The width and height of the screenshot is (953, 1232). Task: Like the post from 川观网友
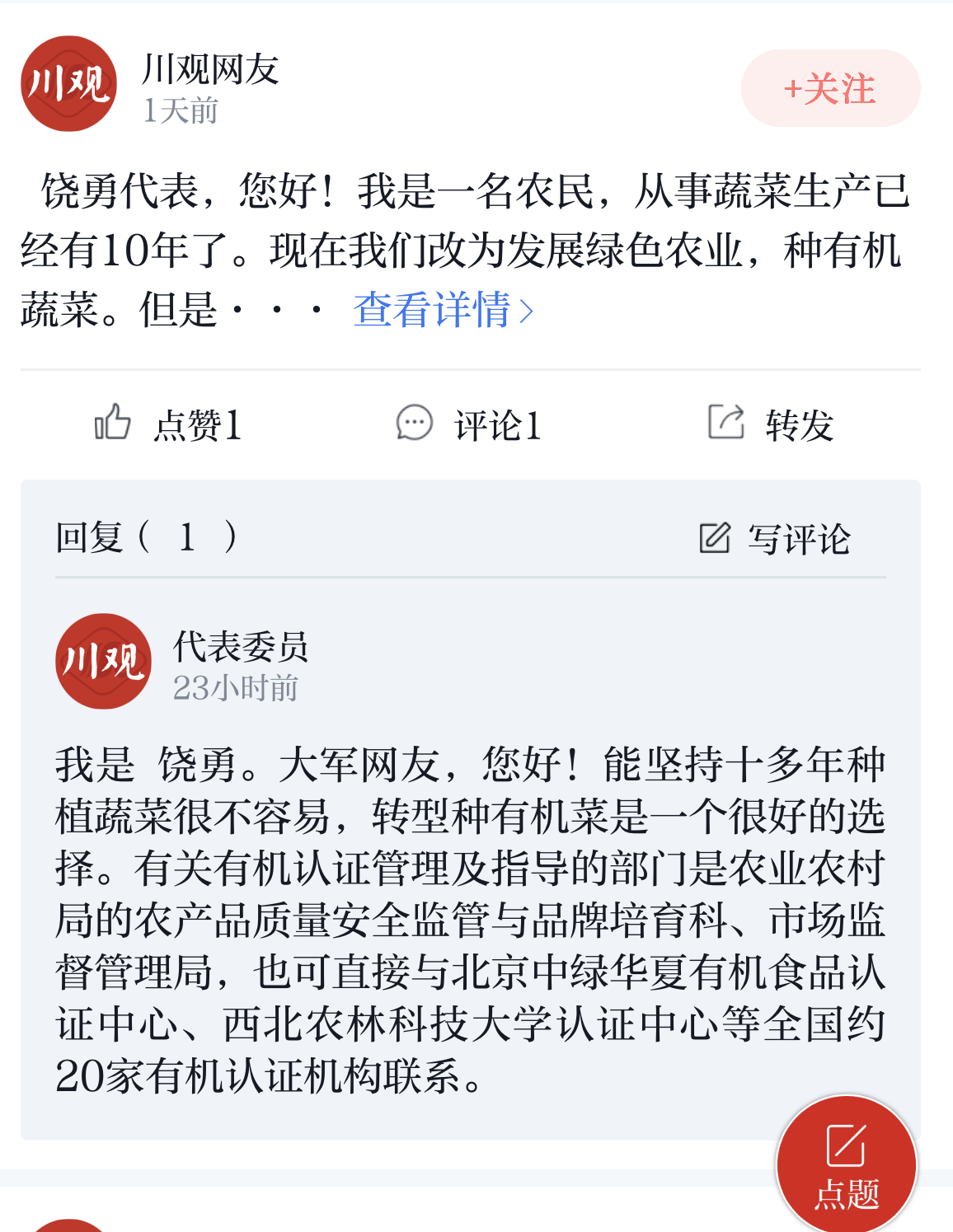click(168, 424)
